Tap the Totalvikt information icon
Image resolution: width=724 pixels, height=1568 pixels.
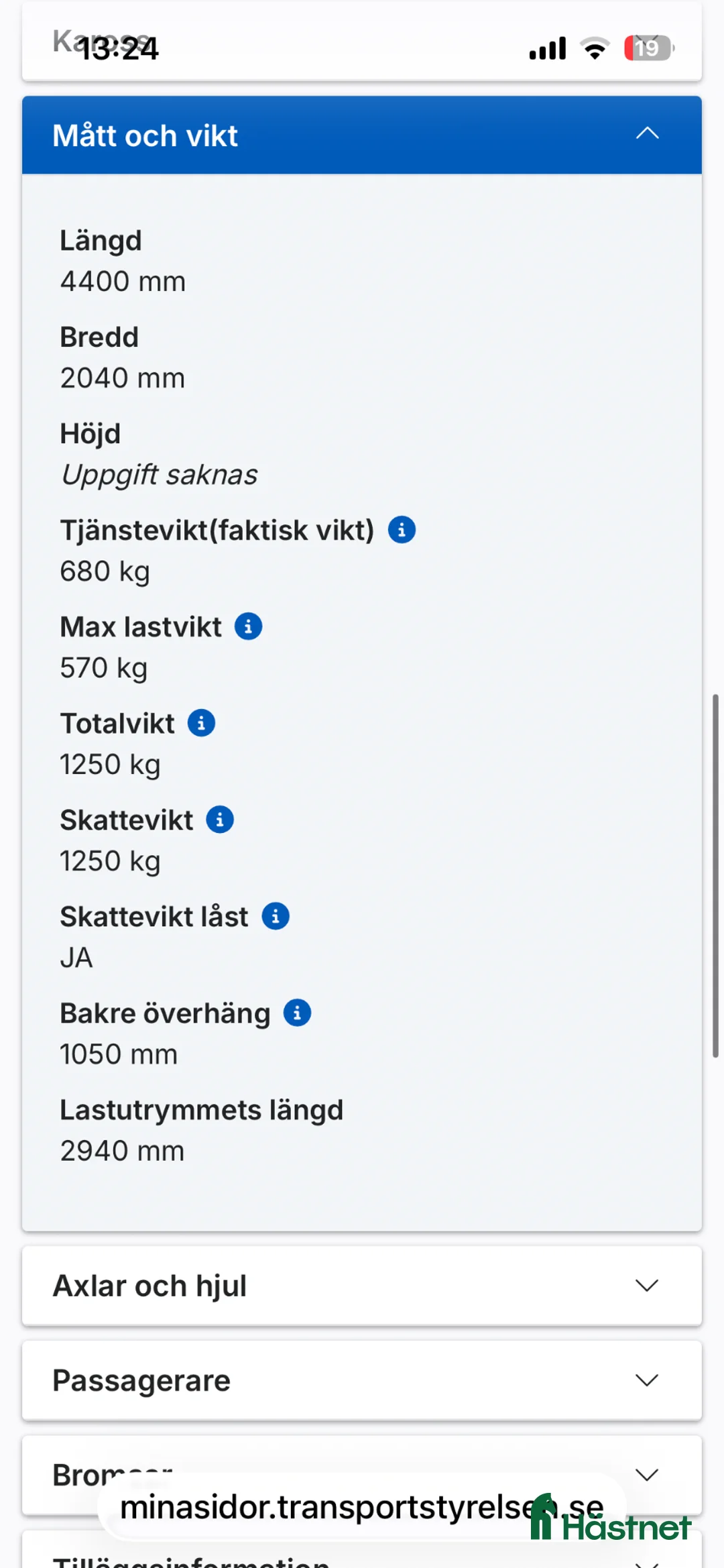coord(202,723)
